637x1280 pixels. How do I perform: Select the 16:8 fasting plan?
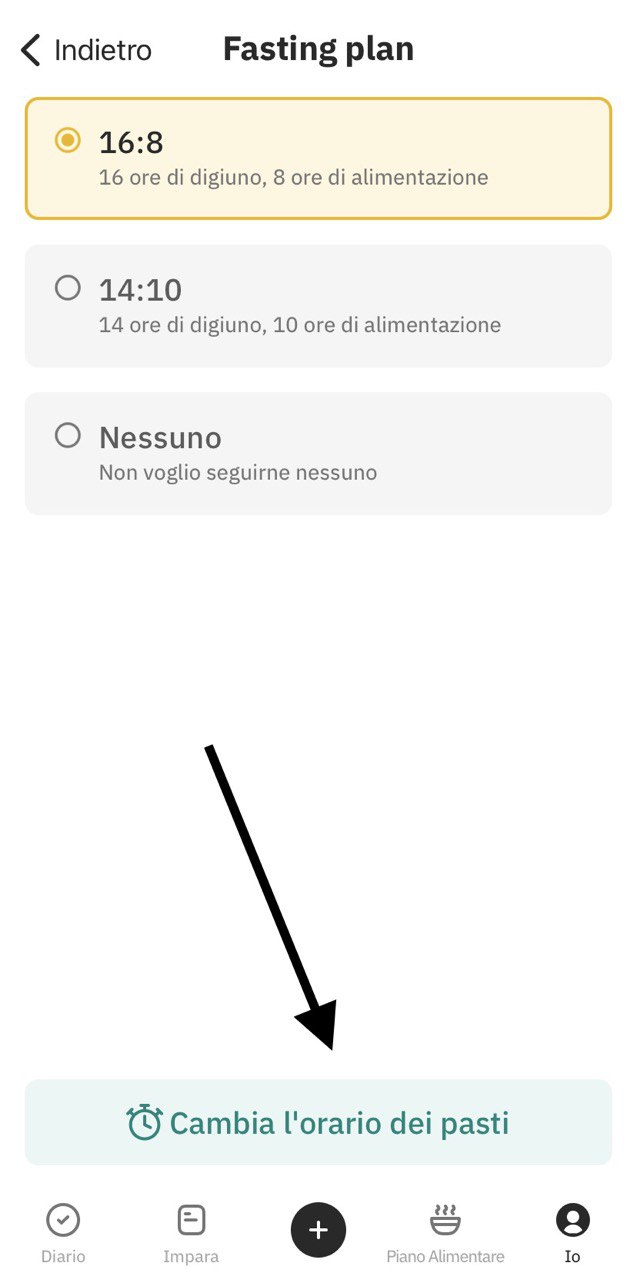pos(317,158)
